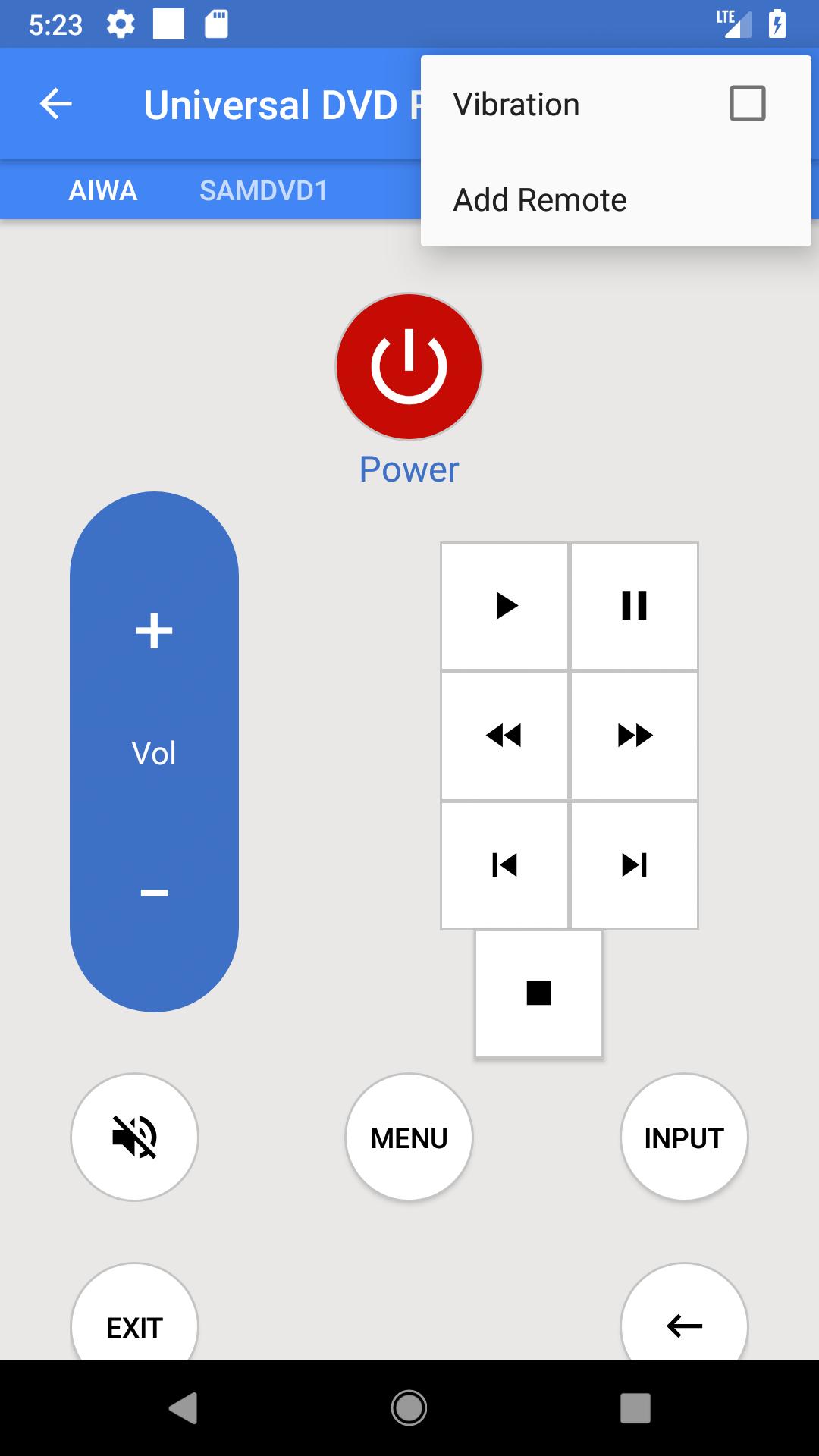Increase volume with the plus button
The height and width of the screenshot is (1456, 819).
(154, 631)
